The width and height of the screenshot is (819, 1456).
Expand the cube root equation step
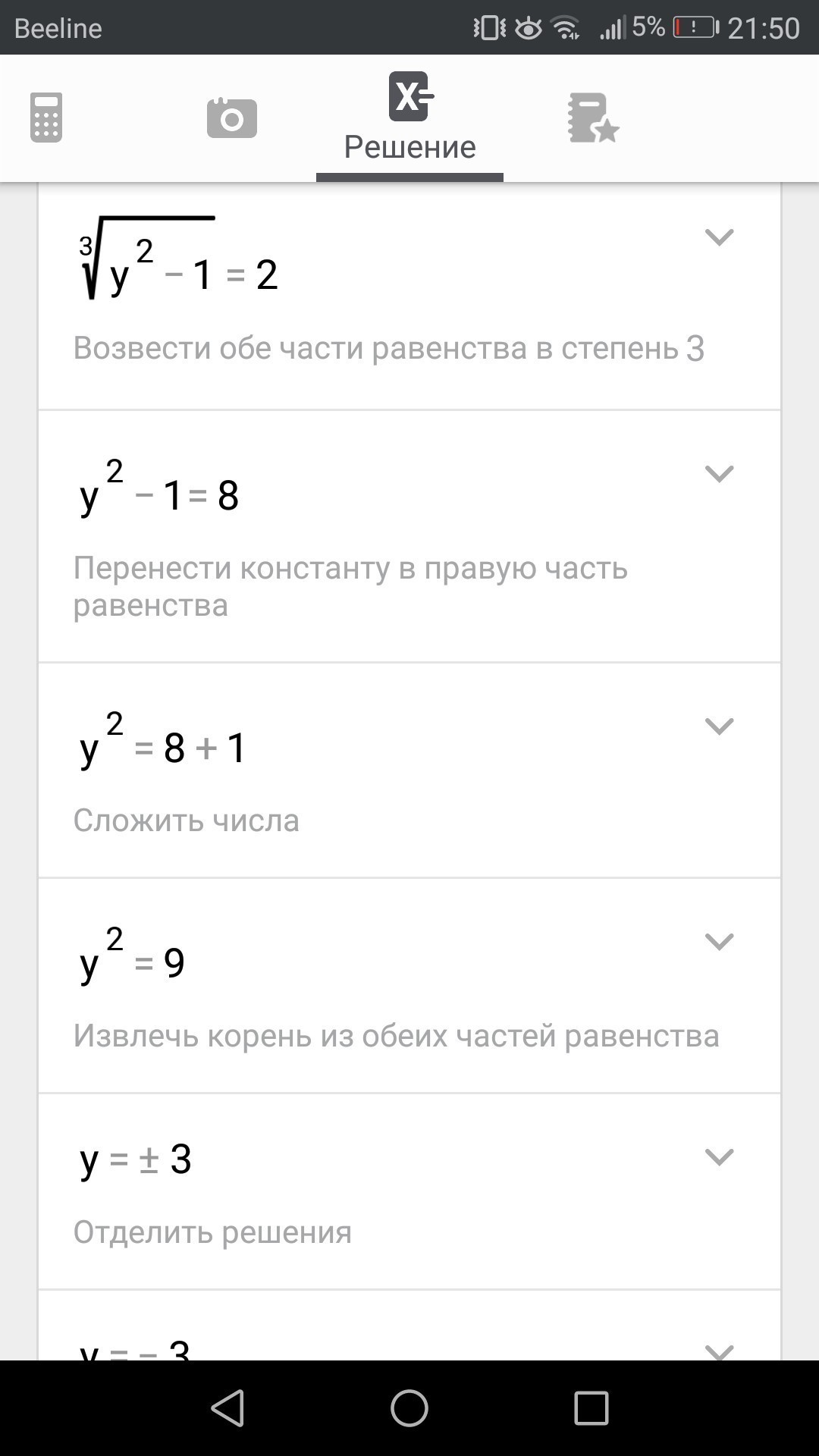(719, 237)
